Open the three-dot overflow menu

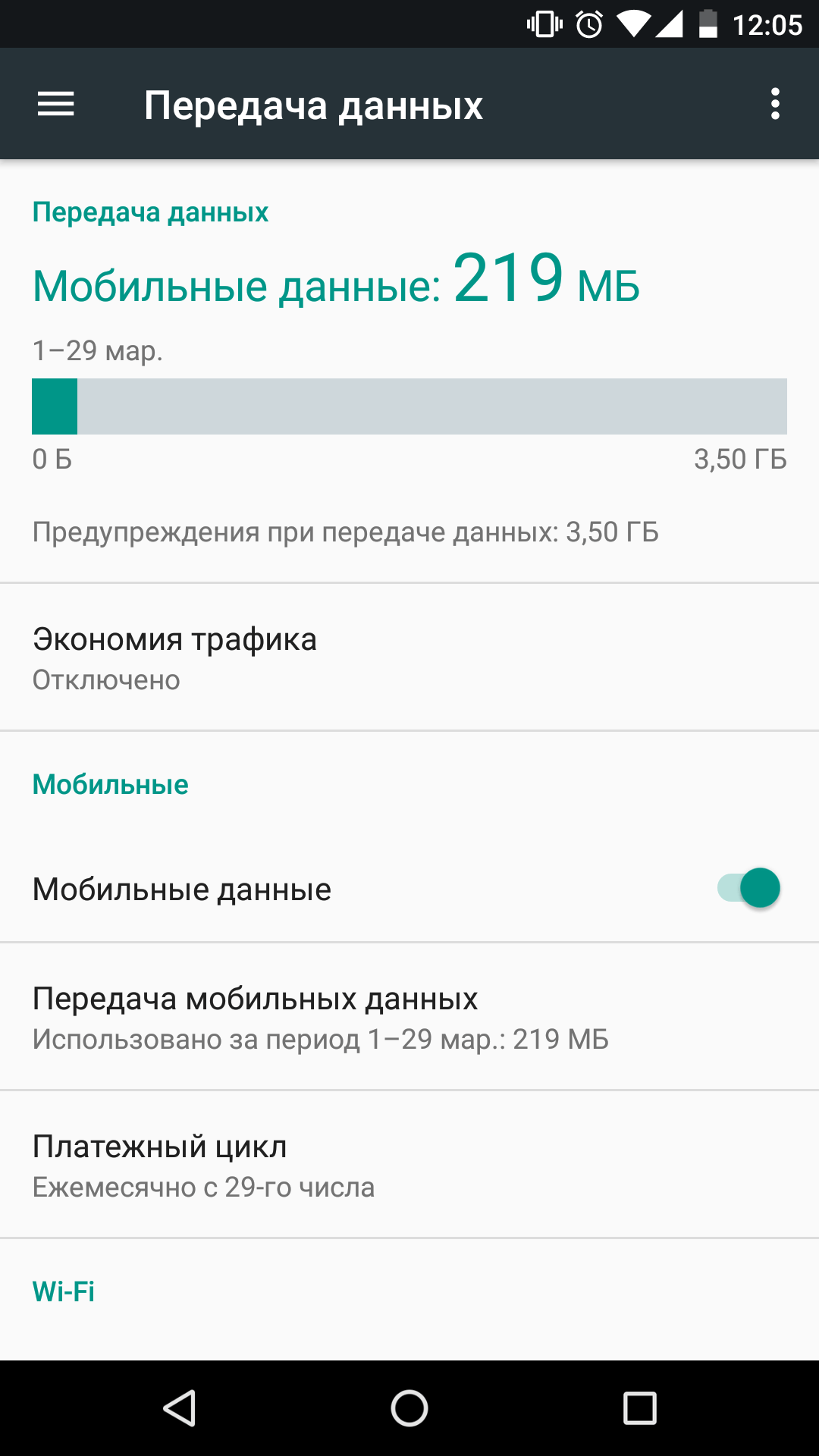coord(774,104)
